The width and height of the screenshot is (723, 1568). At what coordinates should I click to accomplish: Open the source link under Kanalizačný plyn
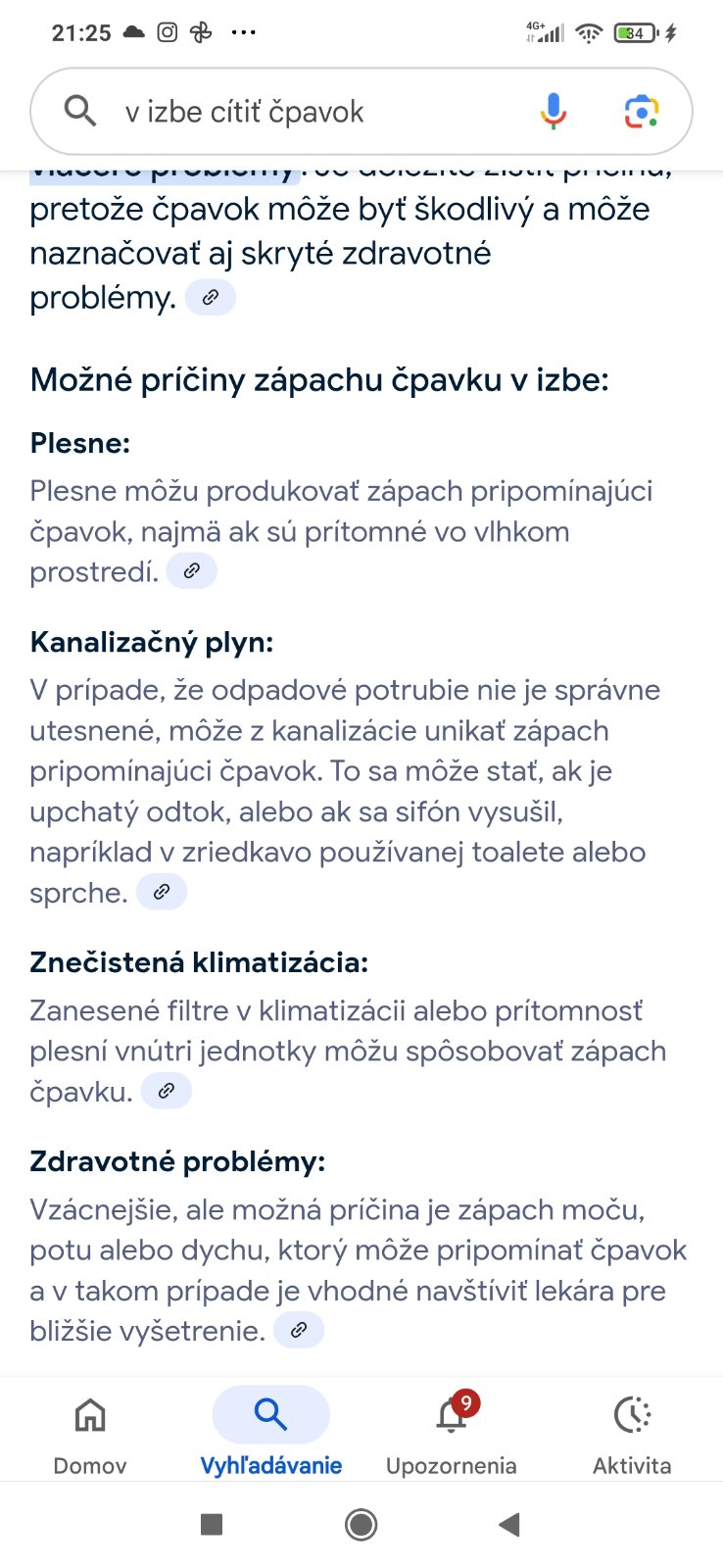[x=162, y=892]
